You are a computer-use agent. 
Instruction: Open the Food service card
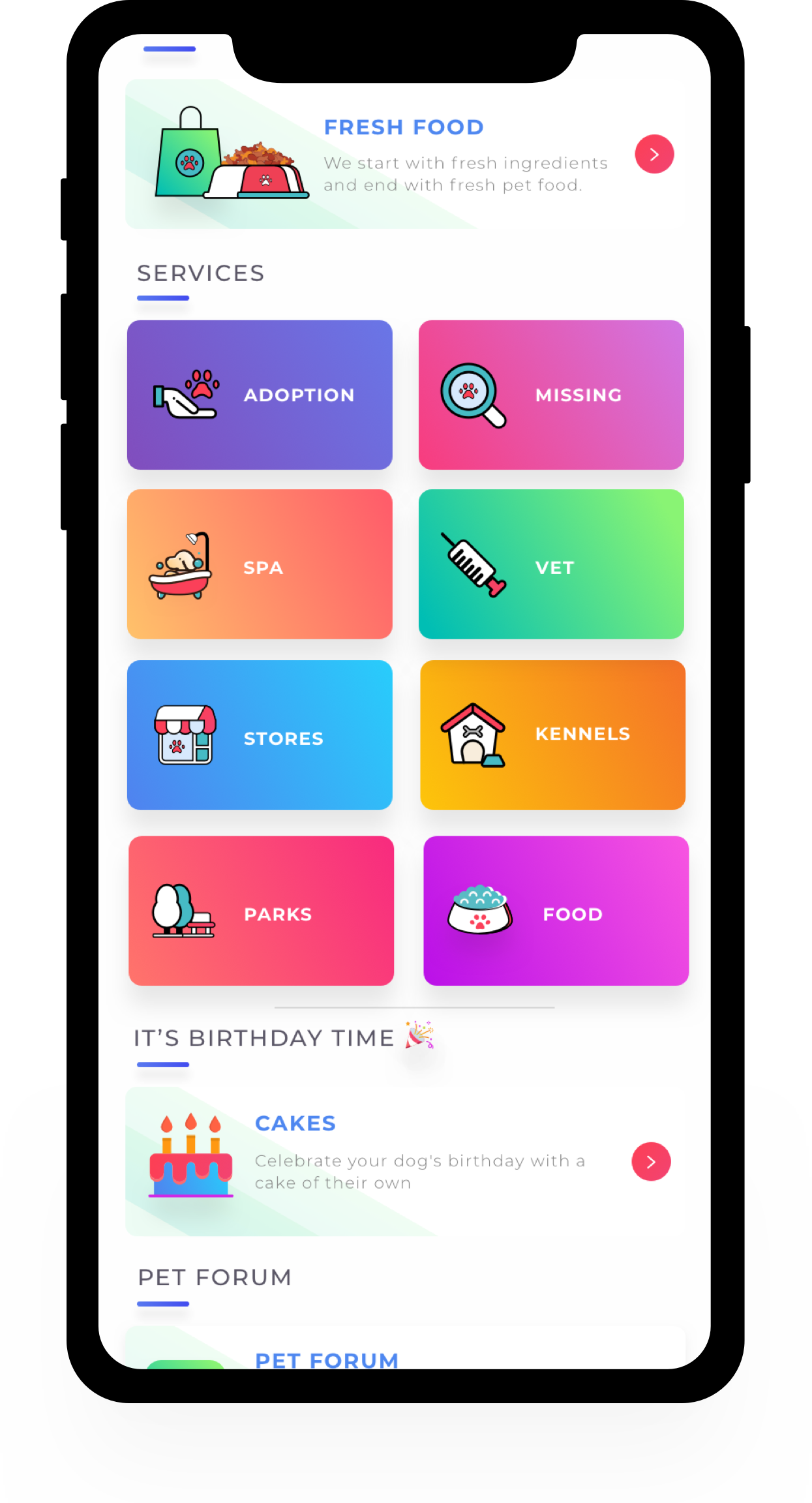[x=556, y=911]
